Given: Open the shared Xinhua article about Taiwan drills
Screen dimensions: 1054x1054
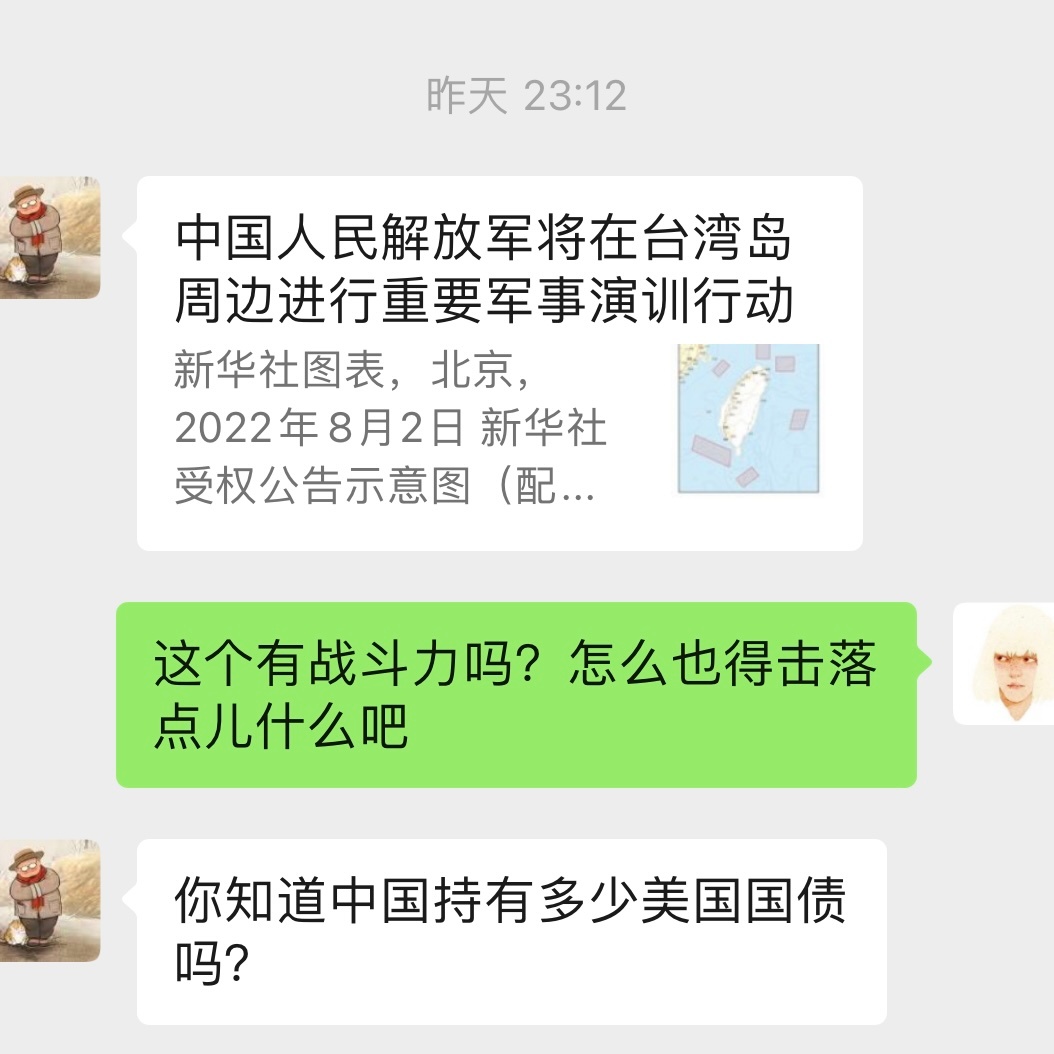Looking at the screenshot, I should [x=498, y=362].
